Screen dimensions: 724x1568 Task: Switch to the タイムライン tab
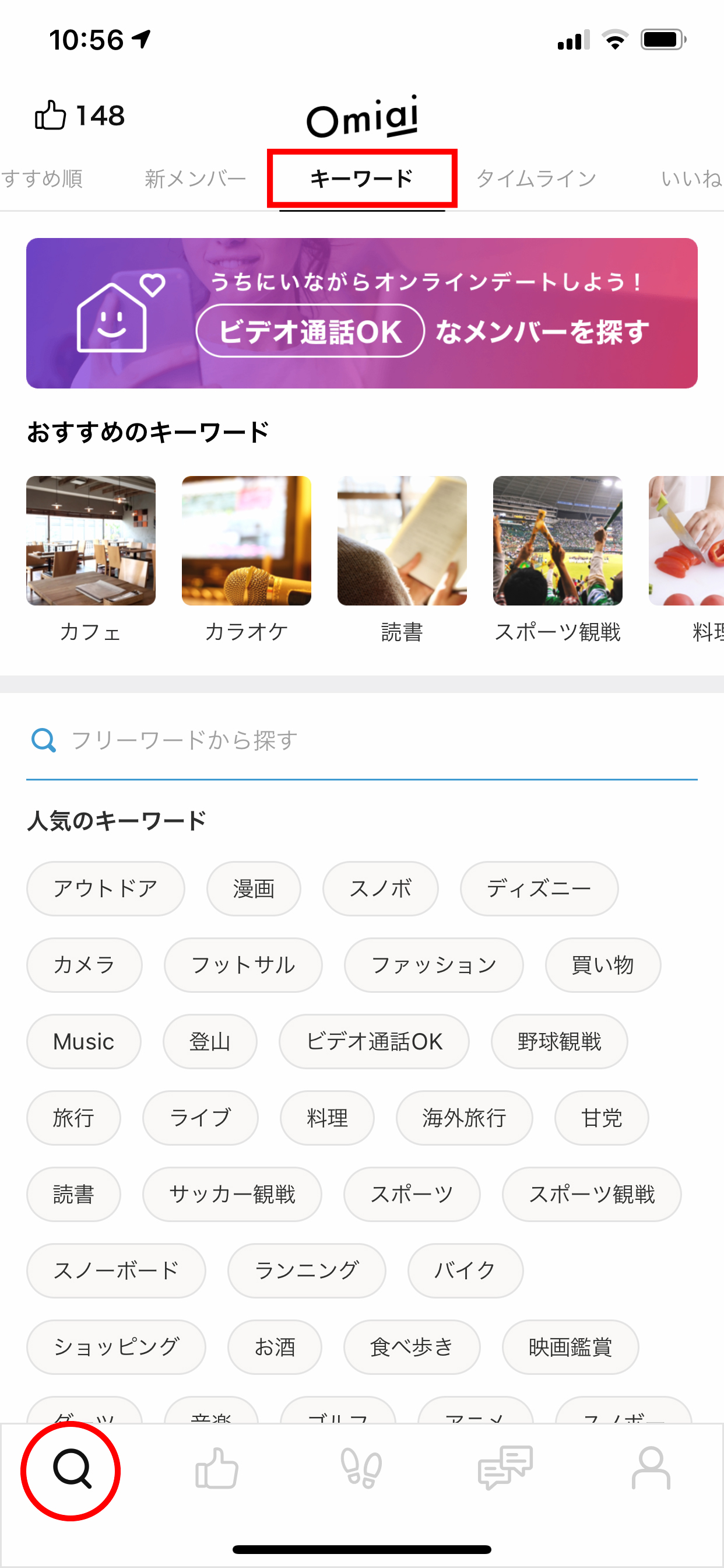[x=536, y=178]
